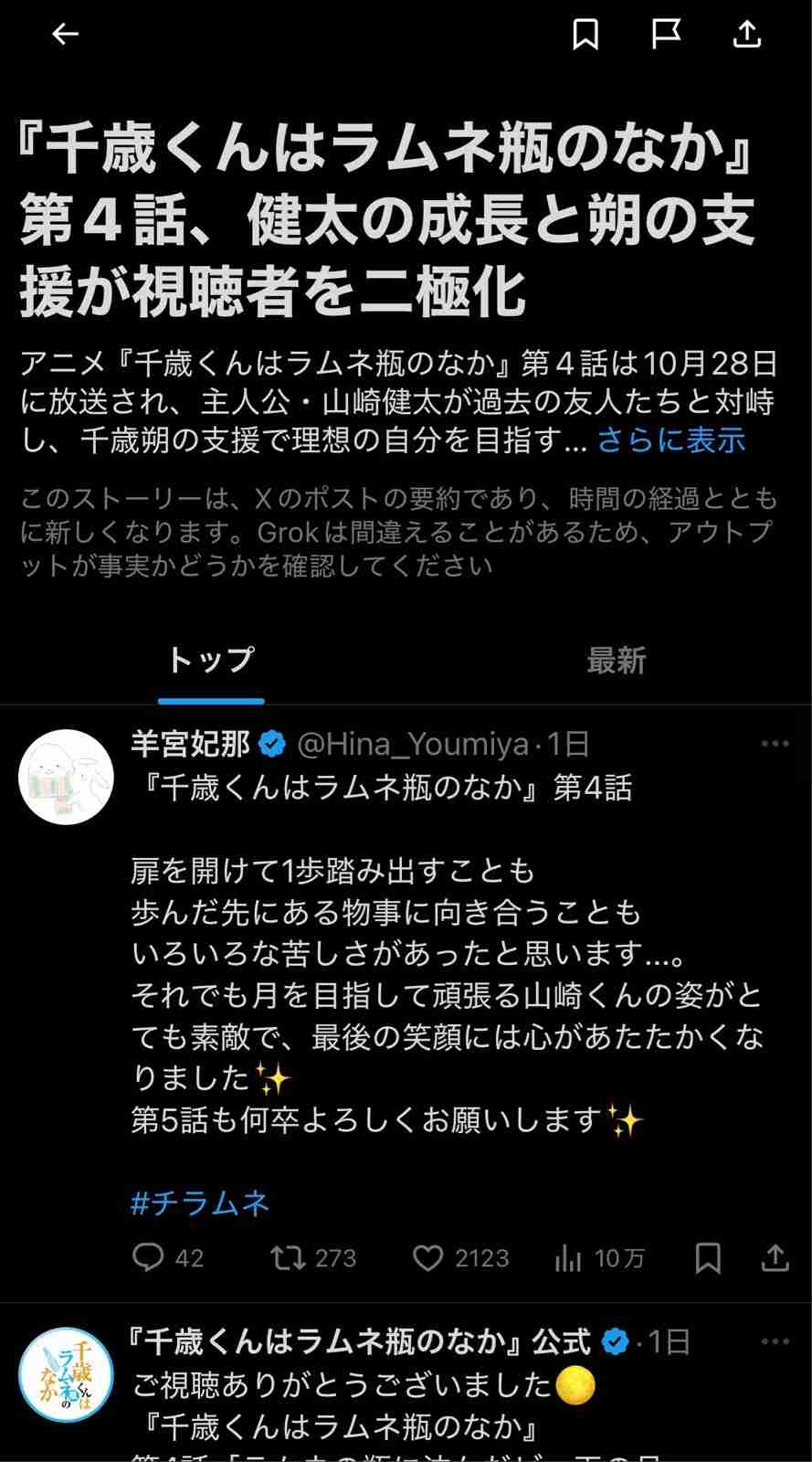Image resolution: width=812 pixels, height=1462 pixels.
Task: Bookmark this story from the top bar
Action: click(x=585, y=35)
